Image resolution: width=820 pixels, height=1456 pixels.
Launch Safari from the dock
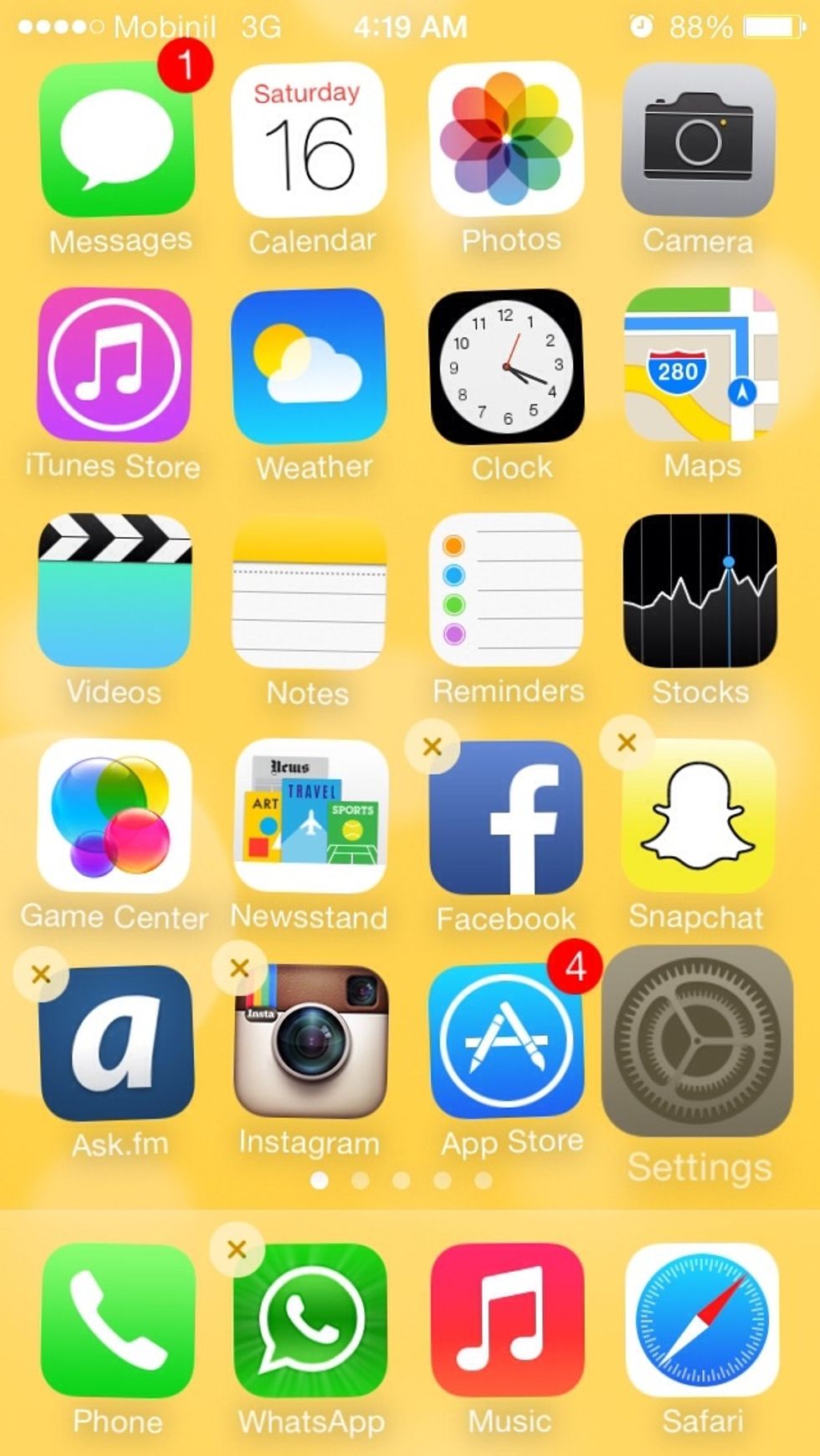[x=700, y=1330]
